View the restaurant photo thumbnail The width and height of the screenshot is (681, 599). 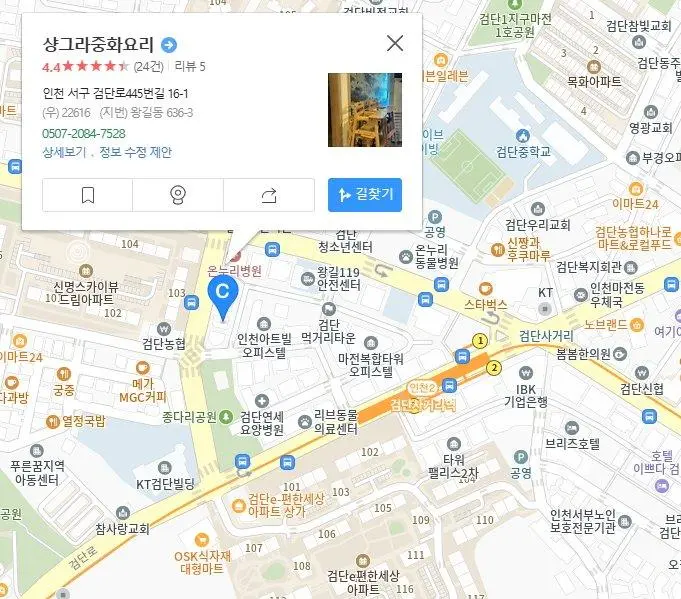[x=365, y=109]
